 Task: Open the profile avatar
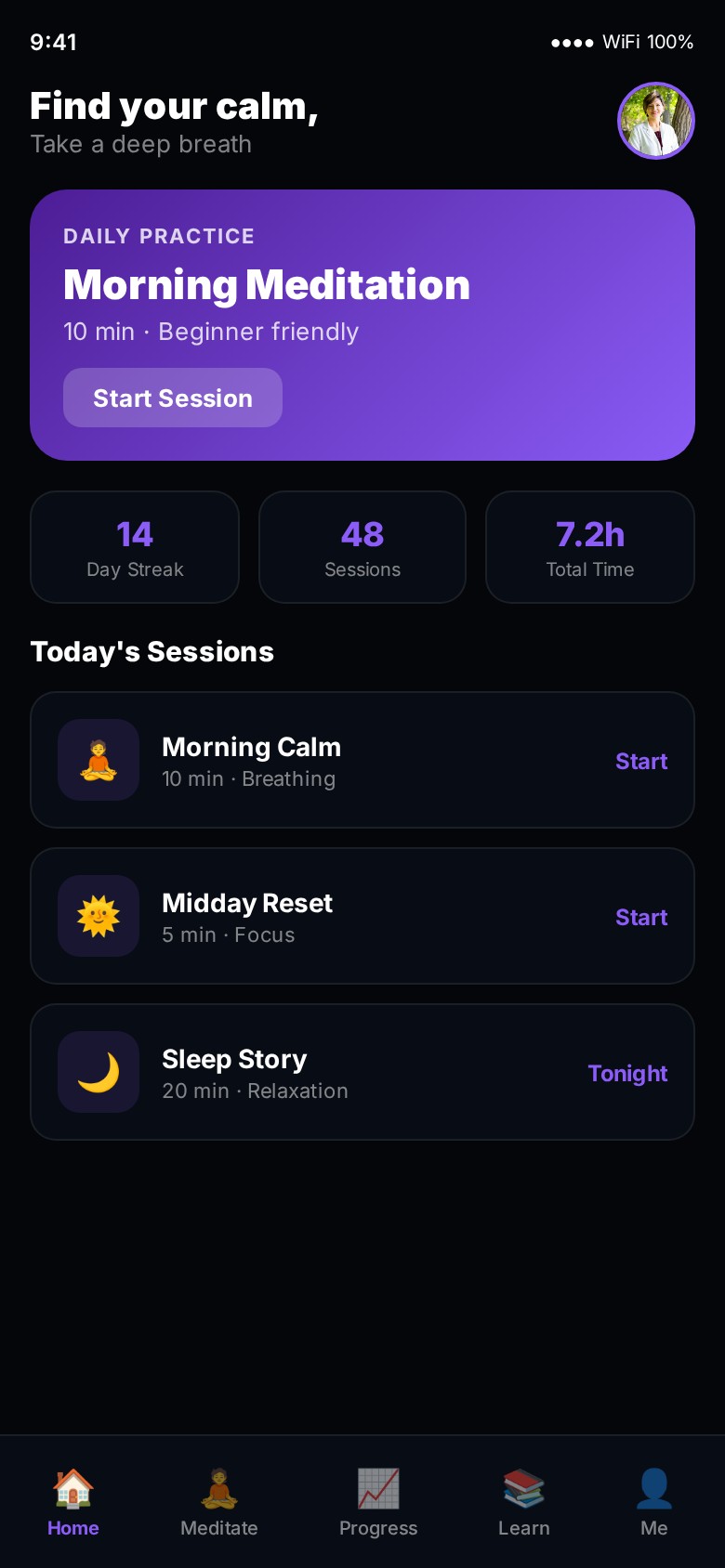pyautogui.click(x=656, y=121)
